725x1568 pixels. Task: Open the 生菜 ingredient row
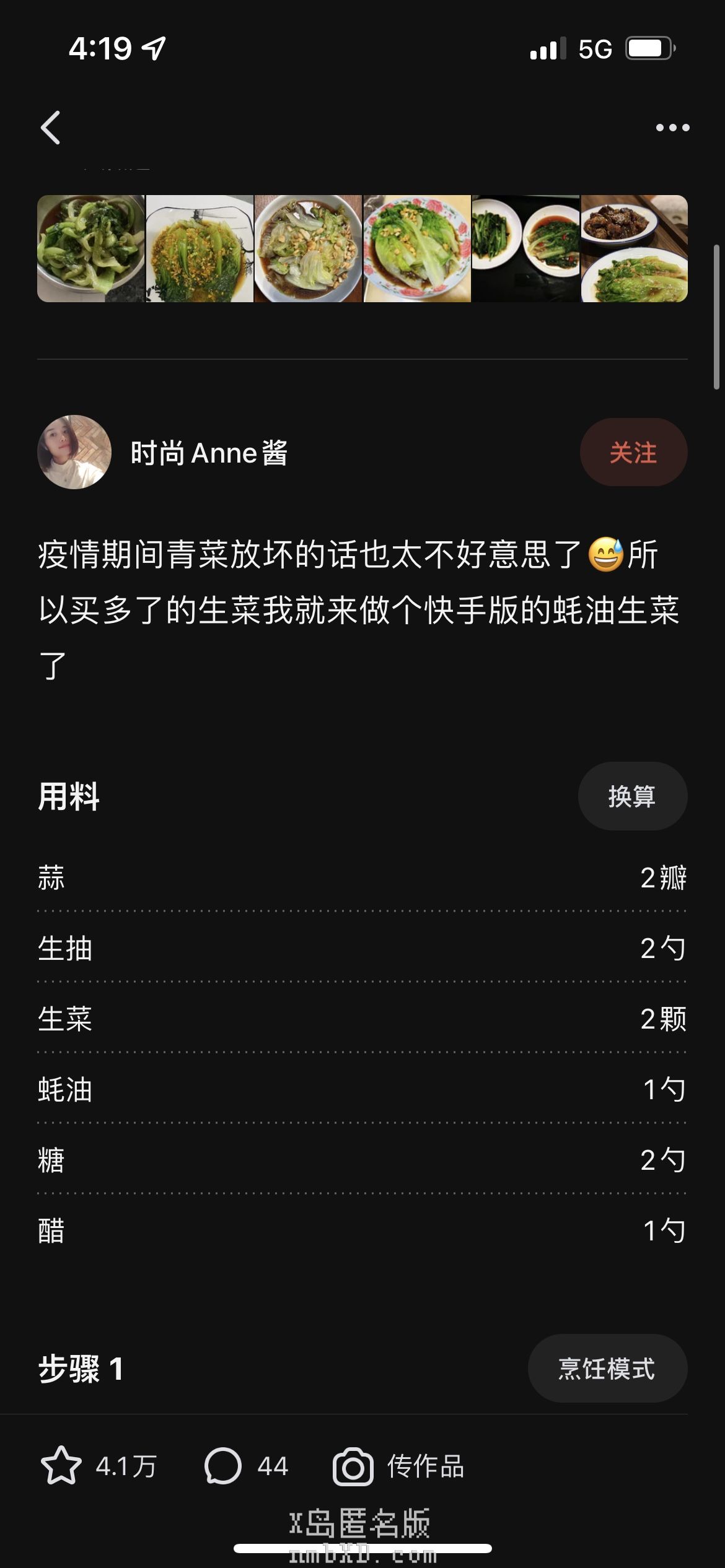[362, 1019]
